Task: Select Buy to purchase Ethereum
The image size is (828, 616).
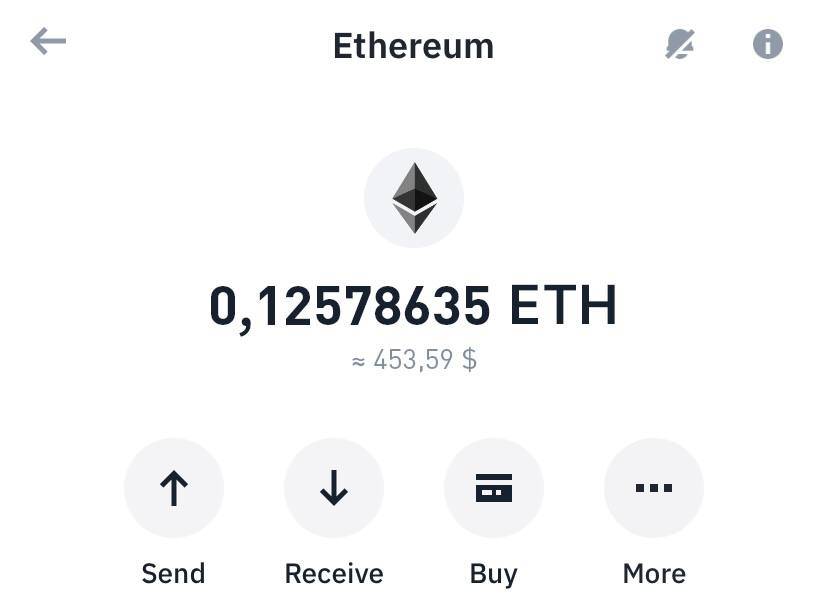Action: tap(494, 488)
